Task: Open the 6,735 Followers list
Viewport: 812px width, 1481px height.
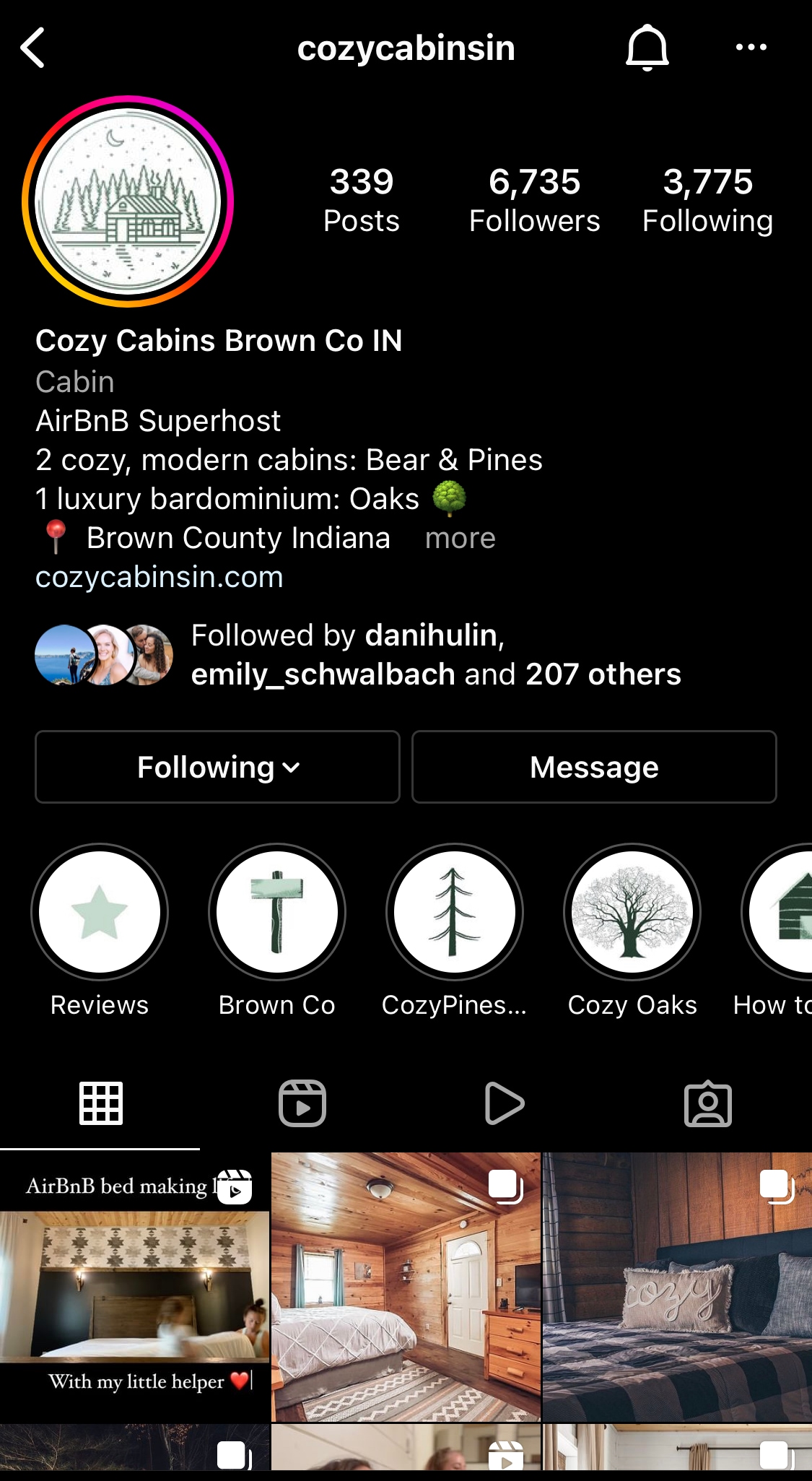Action: tap(534, 200)
